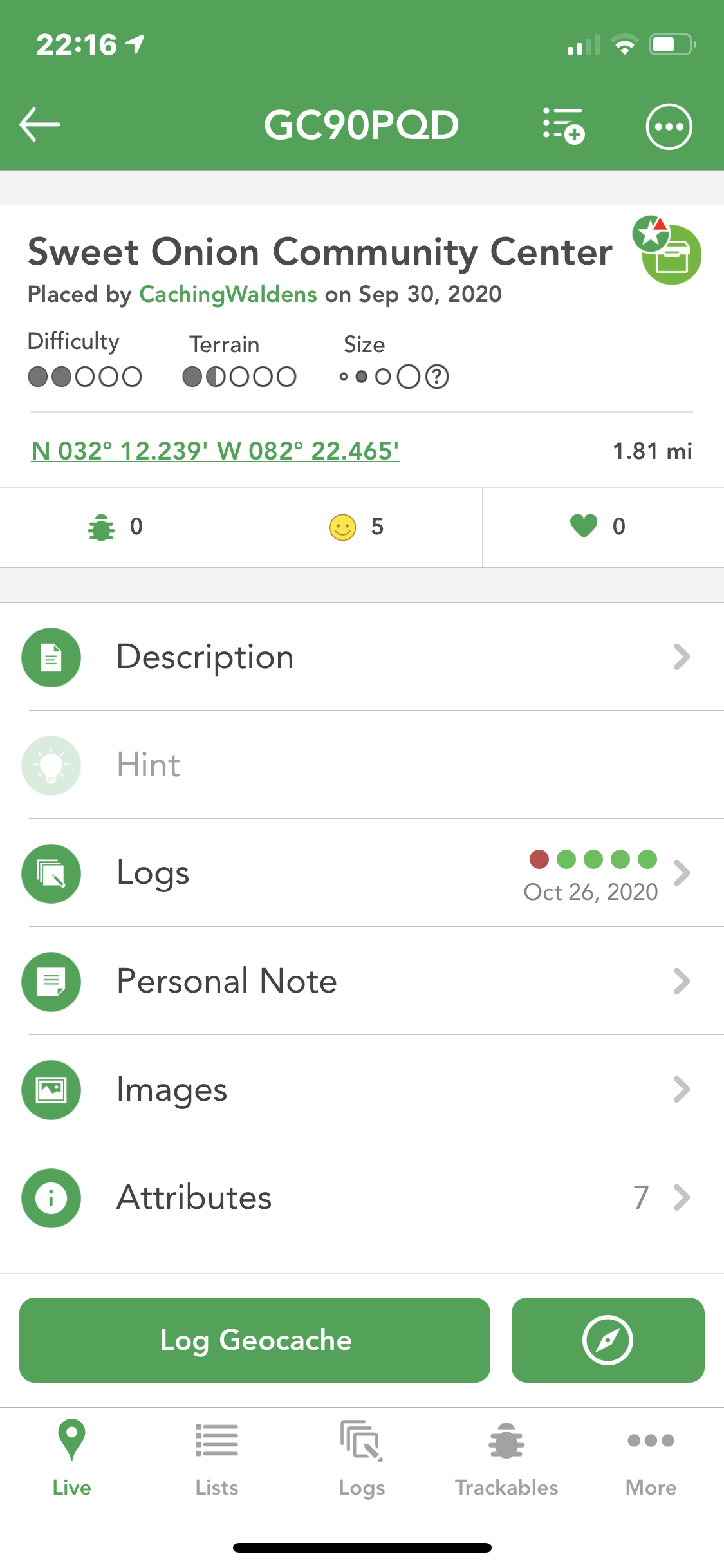Open the three-dot options menu
This screenshot has height=1568, width=724.
pos(669,126)
